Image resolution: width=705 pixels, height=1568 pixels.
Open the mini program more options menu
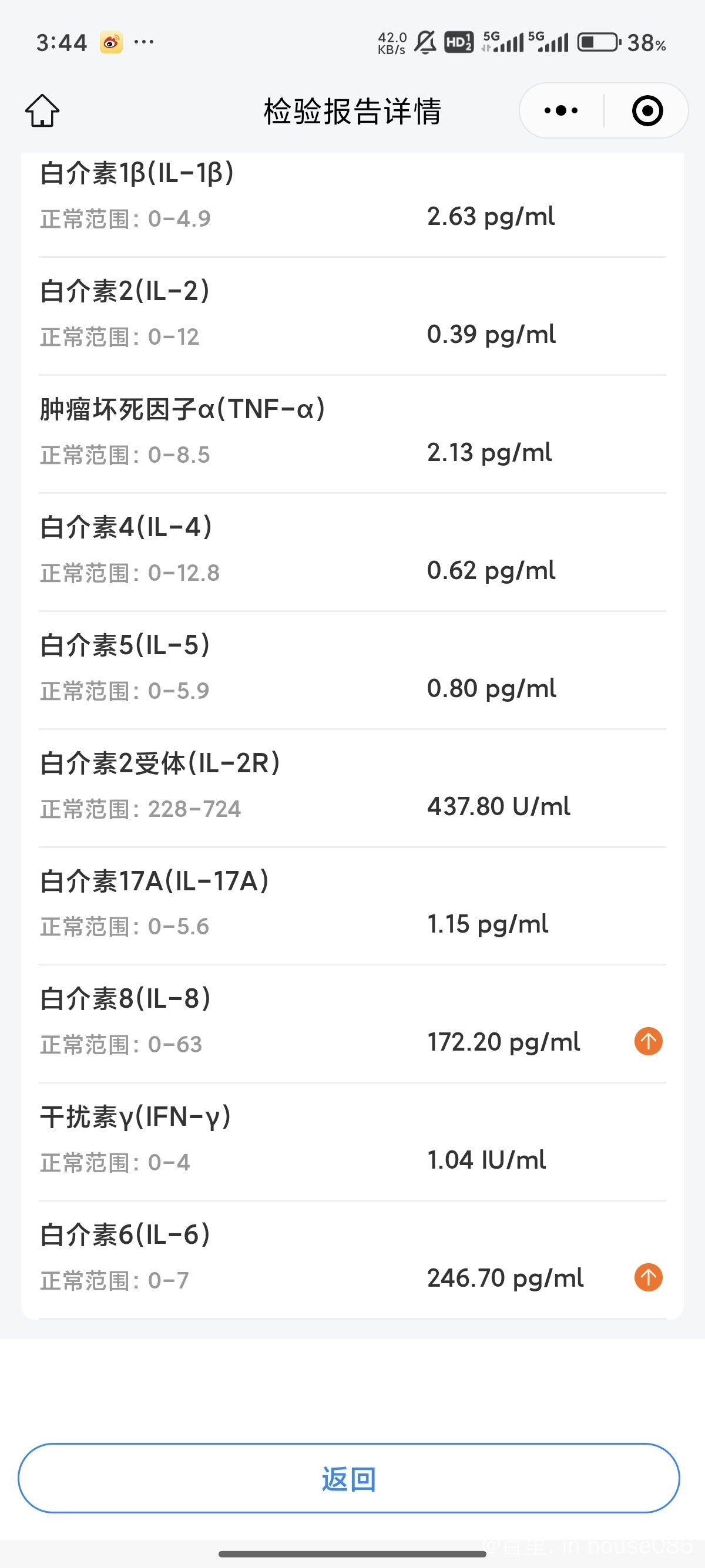[560, 111]
